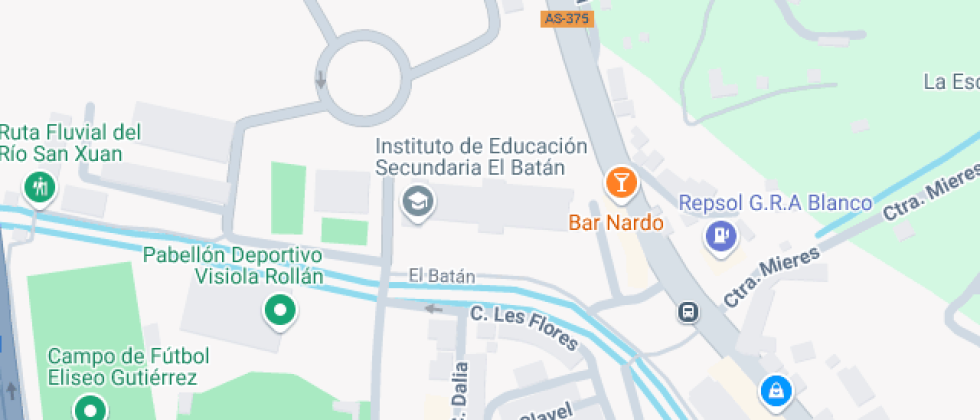
Task: Select the Ruta Fluvial del Río San Xuan marker
Action: coord(40,189)
